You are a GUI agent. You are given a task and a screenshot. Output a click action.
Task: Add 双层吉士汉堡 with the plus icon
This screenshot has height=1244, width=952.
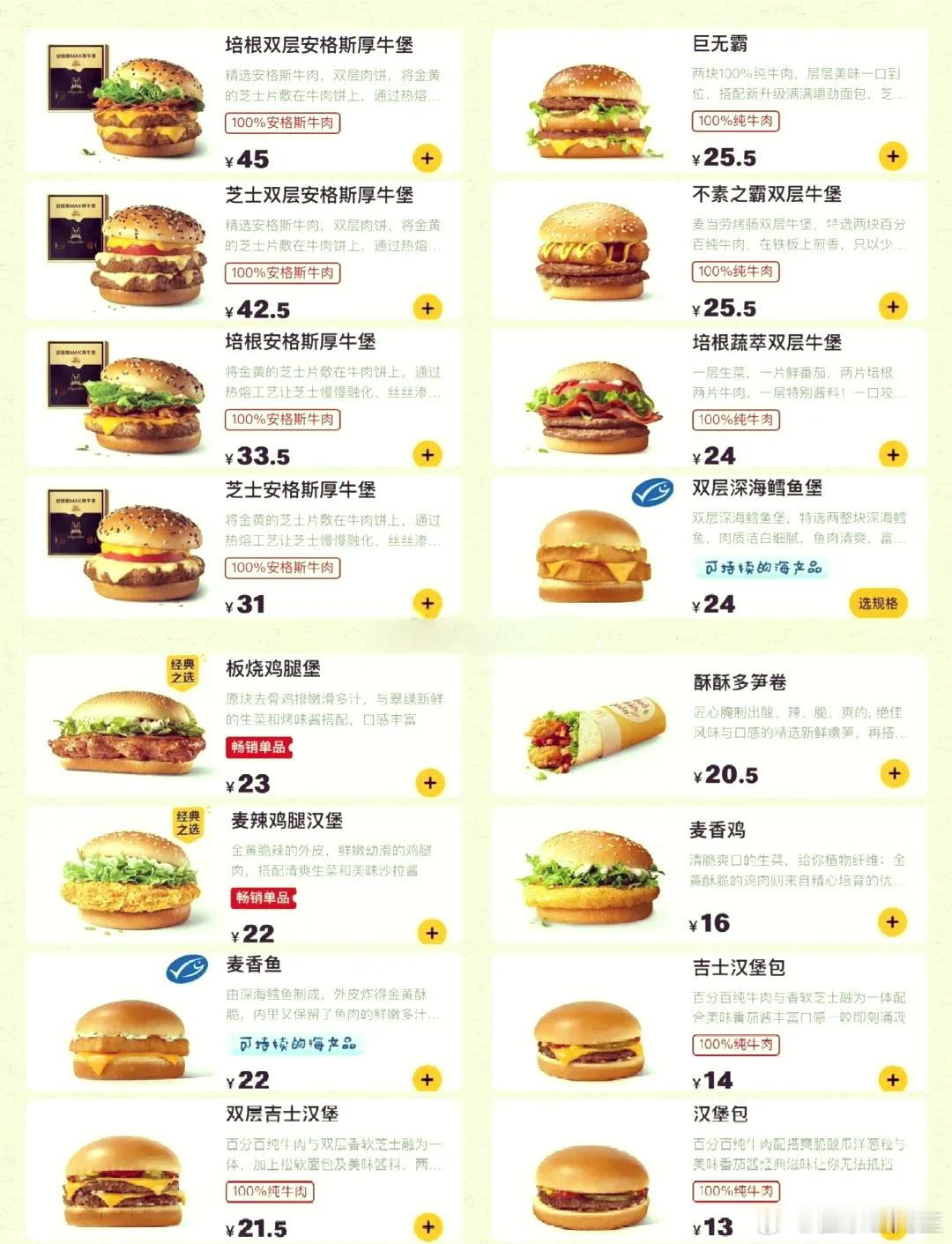428,1225
